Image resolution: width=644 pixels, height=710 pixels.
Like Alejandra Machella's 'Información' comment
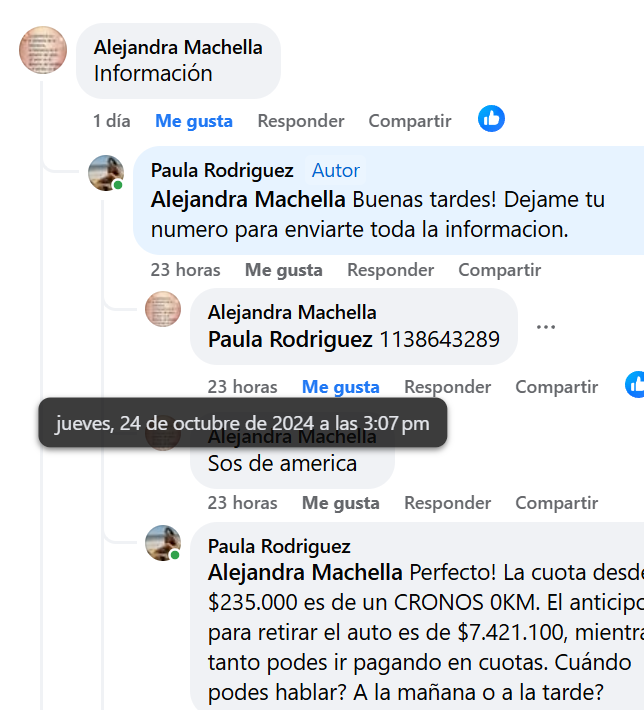193,121
